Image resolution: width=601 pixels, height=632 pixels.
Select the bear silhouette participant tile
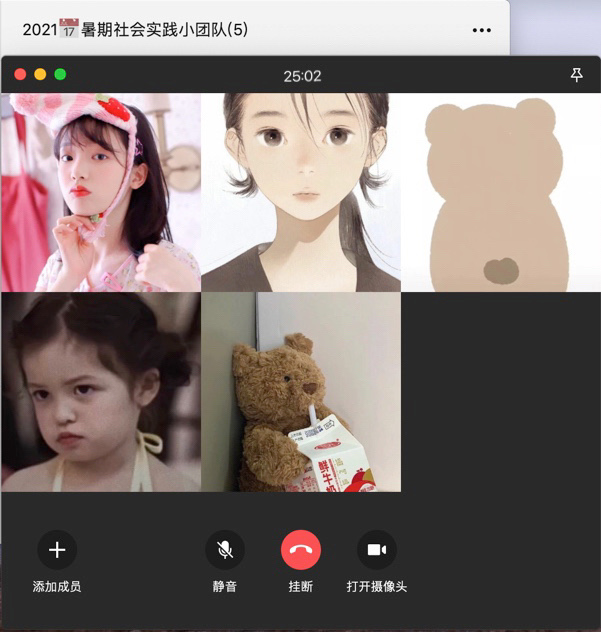500,192
